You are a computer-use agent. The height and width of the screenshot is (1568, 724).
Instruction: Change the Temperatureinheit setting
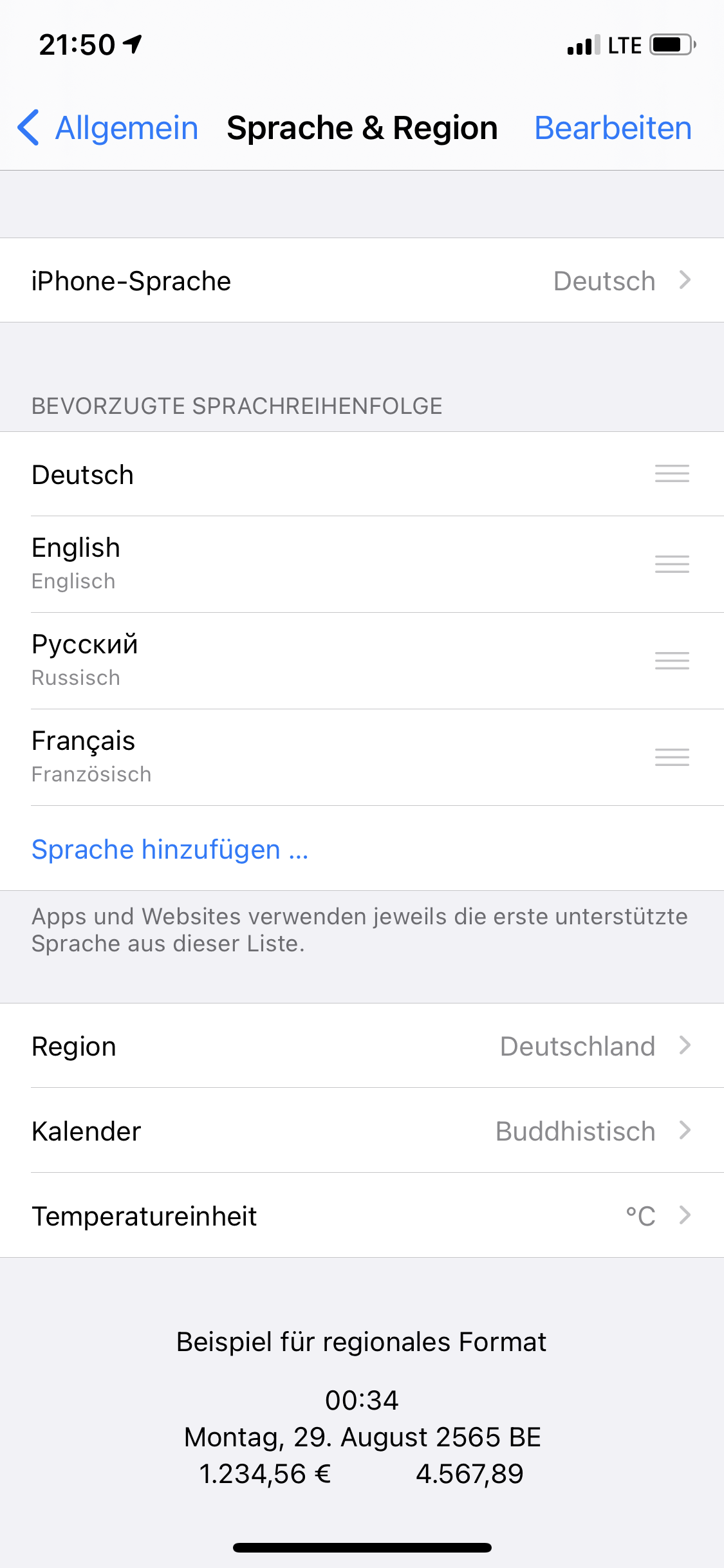[362, 1217]
